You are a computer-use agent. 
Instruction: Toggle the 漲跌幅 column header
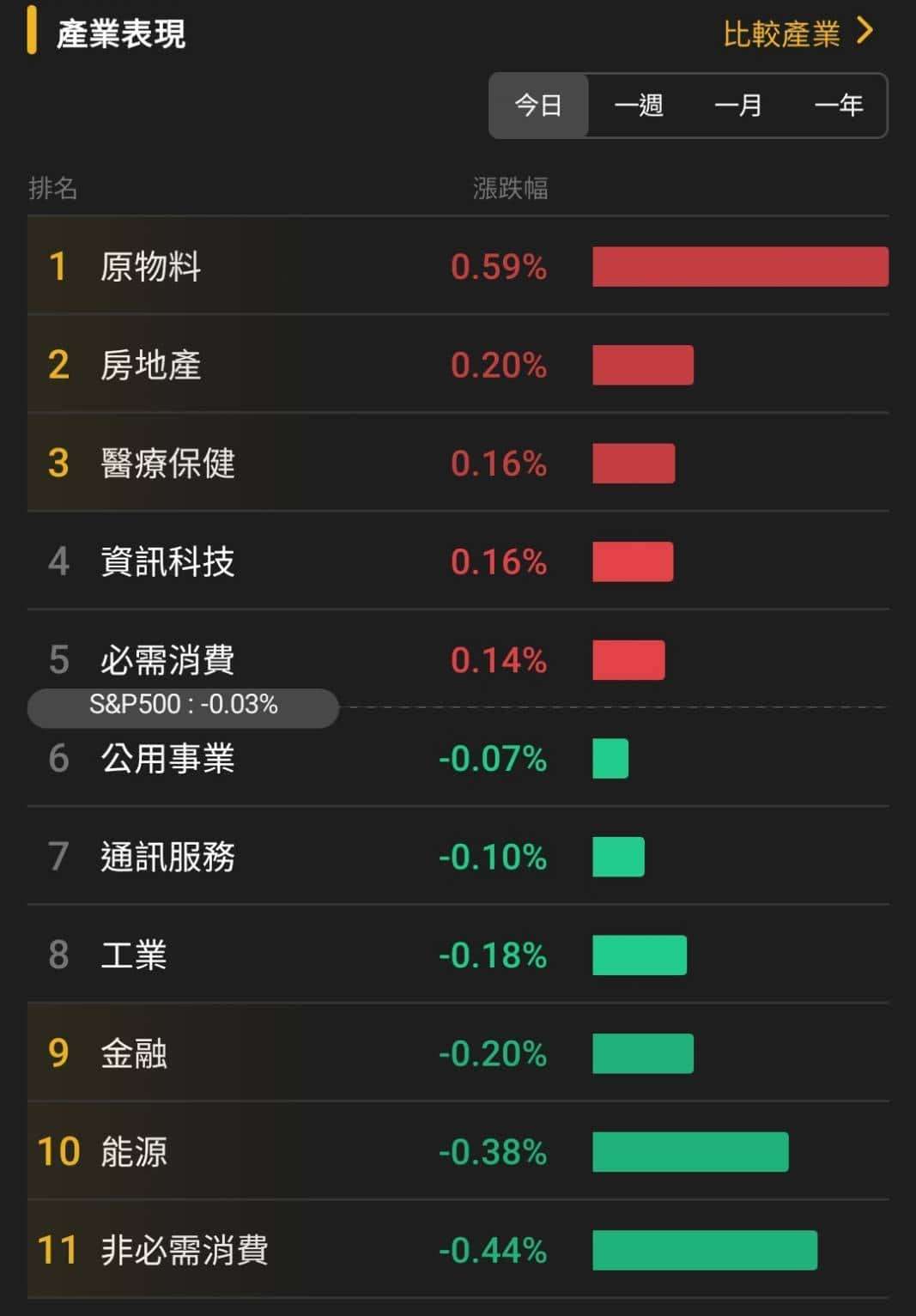511,190
